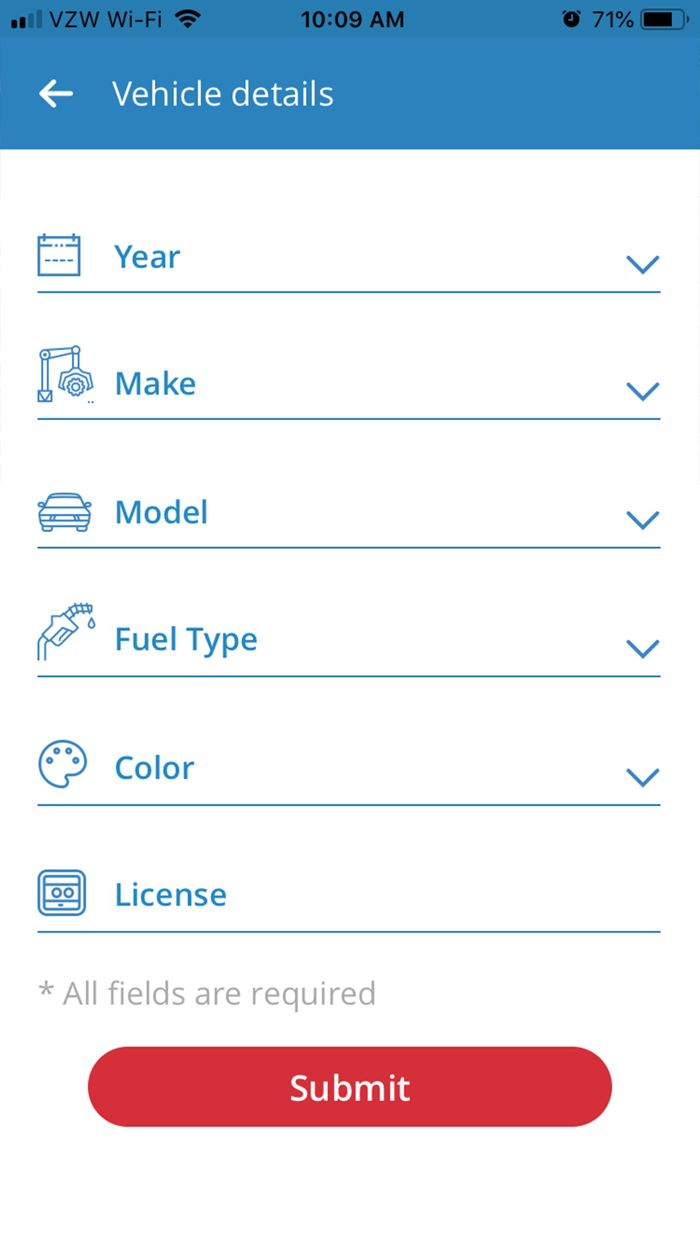Go back from Vehicle details

click(x=56, y=94)
